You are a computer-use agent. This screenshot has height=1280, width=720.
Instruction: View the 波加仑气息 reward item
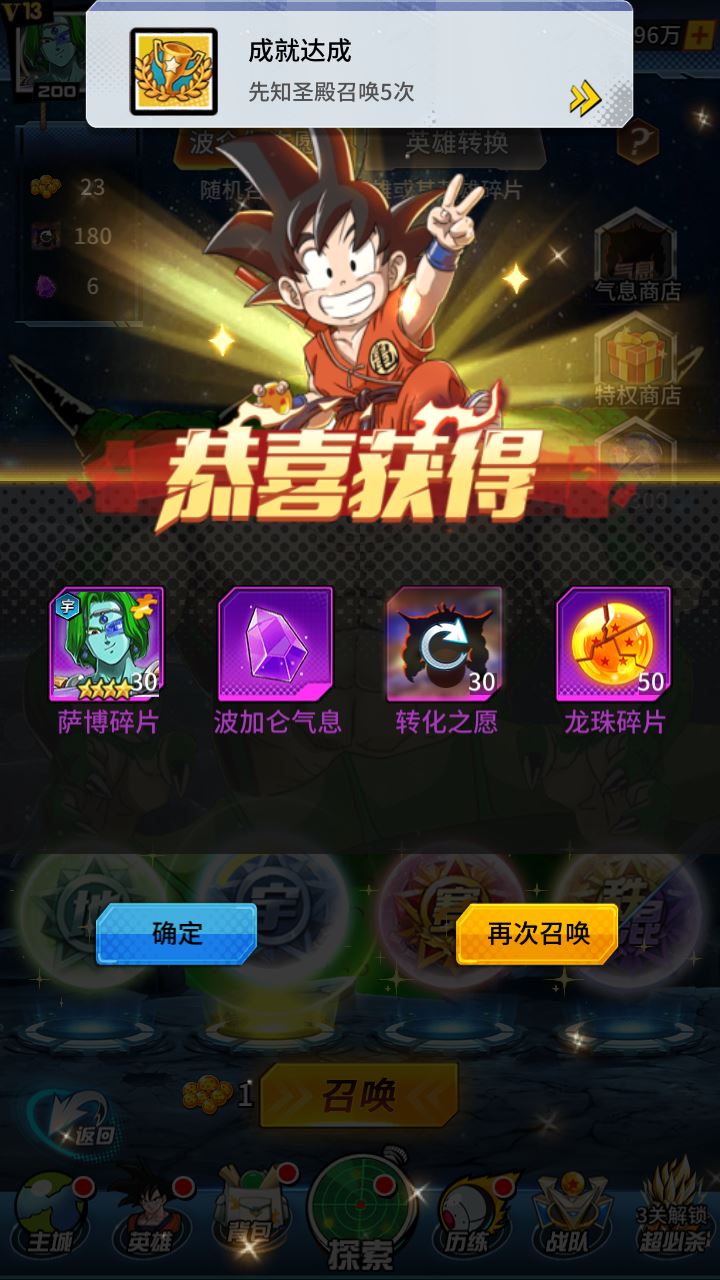[x=276, y=643]
